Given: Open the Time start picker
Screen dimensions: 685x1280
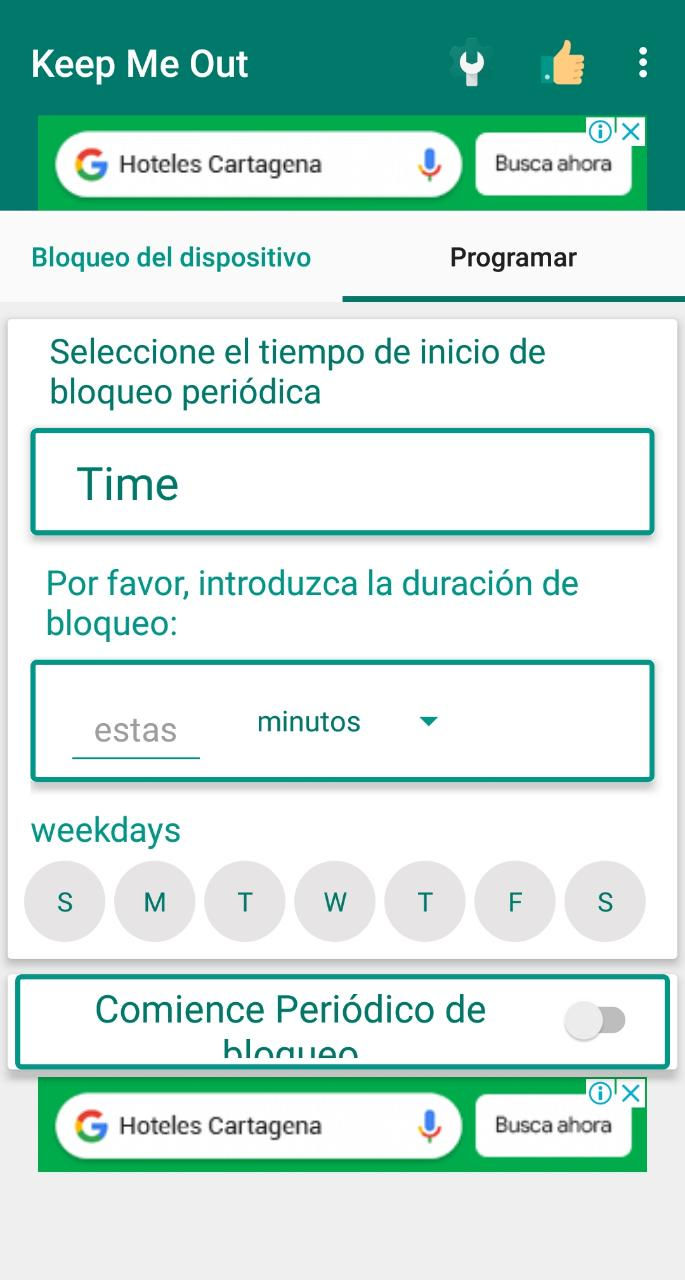Looking at the screenshot, I should tap(342, 483).
